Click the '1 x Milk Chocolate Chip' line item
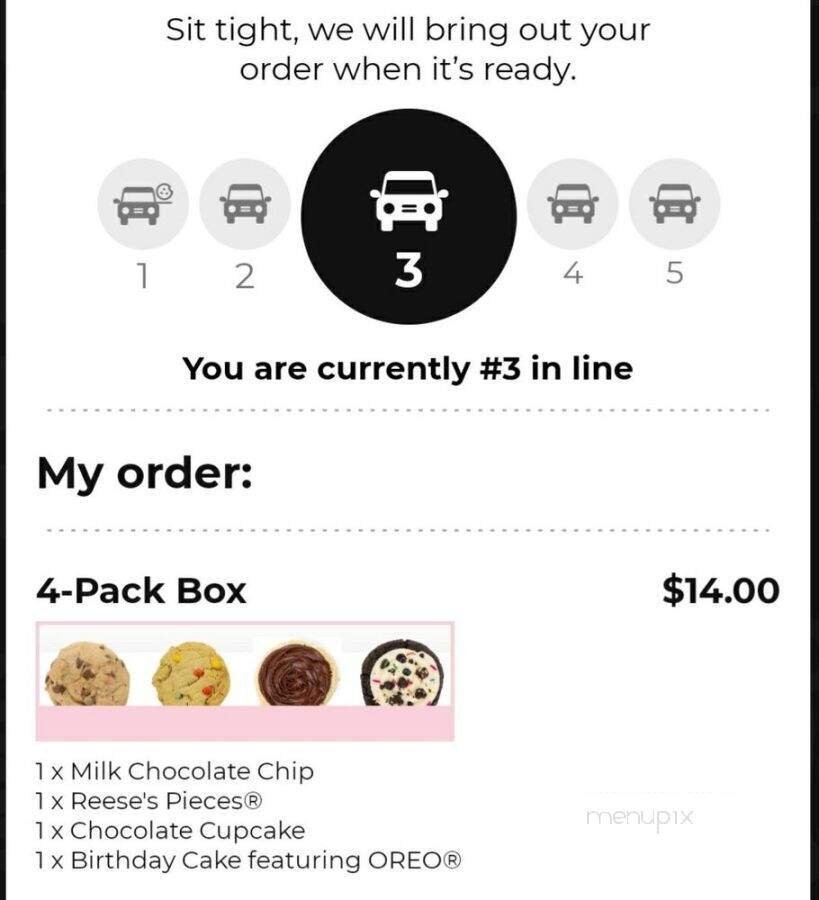This screenshot has height=900, width=819. (174, 771)
